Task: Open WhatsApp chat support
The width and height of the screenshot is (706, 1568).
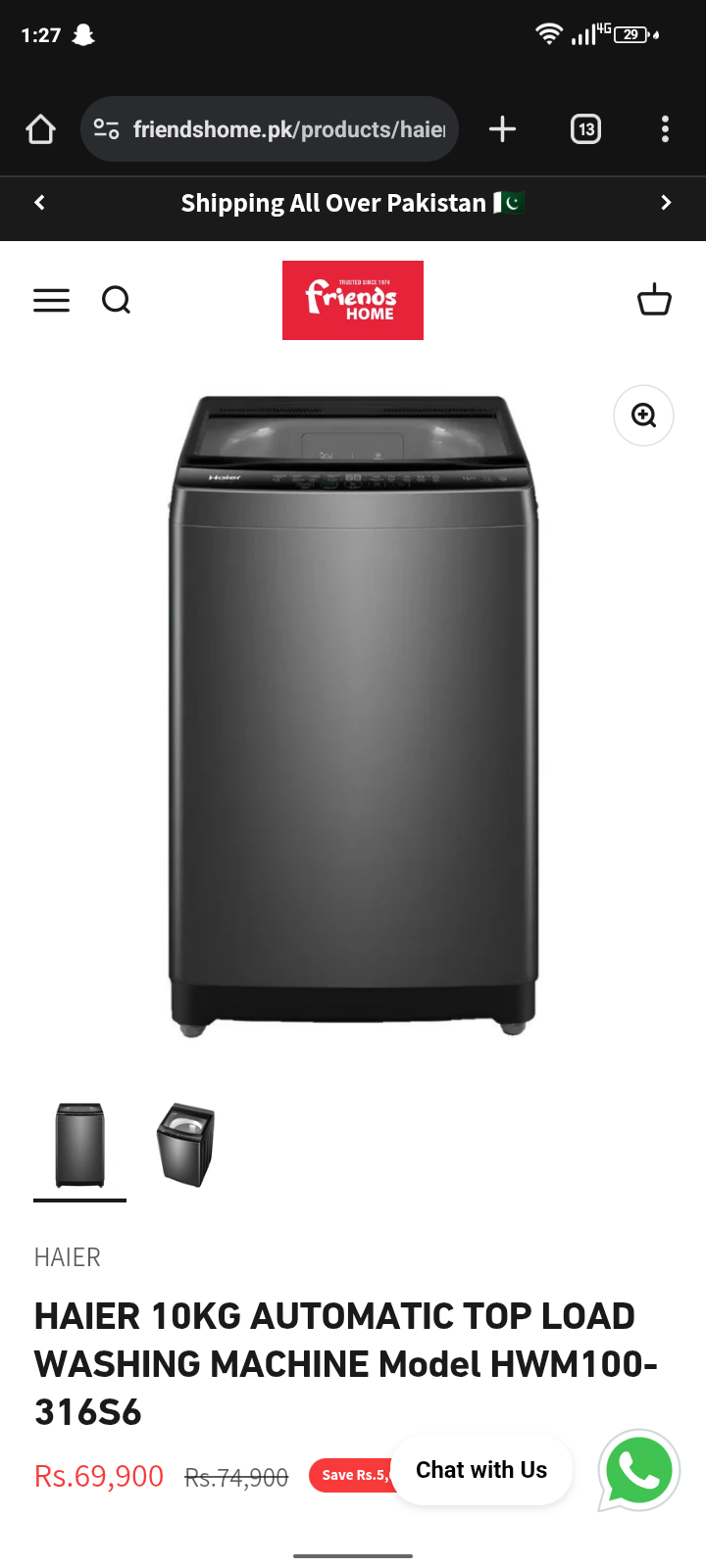Action: (639, 1470)
